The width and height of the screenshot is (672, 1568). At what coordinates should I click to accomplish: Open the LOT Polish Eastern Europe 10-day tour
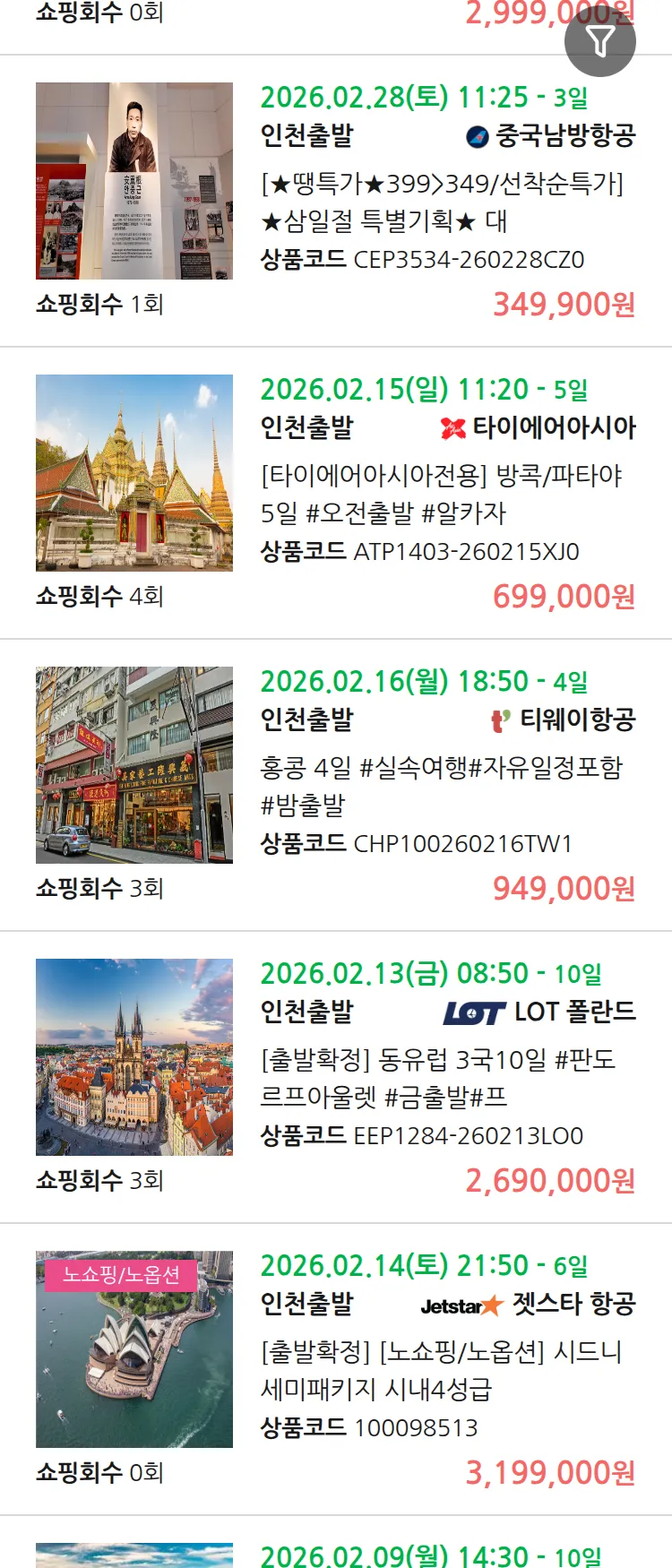click(x=441, y=1078)
